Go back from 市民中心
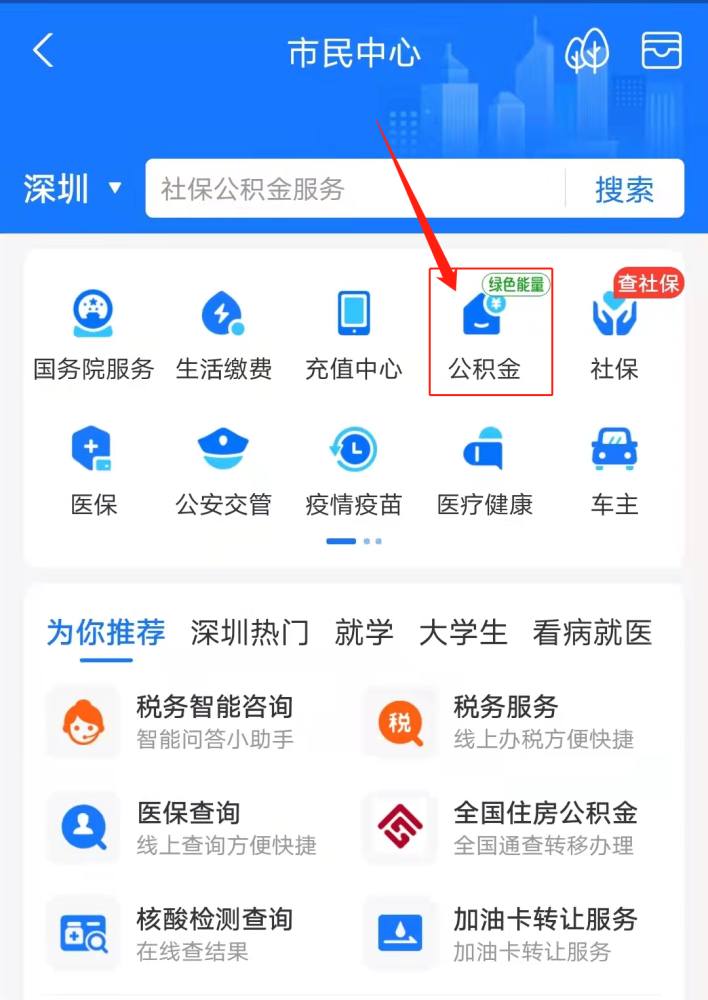Image resolution: width=708 pixels, height=1000 pixels. point(43,50)
